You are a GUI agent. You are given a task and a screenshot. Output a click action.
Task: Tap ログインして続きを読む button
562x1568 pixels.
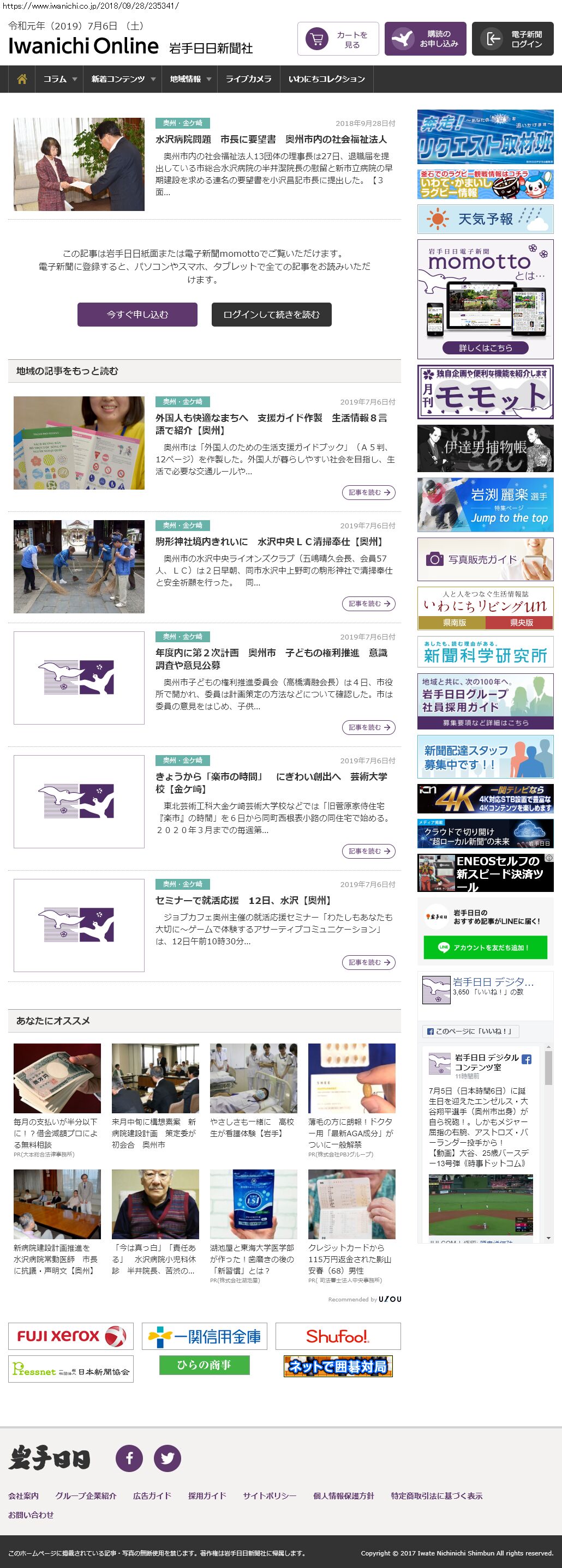(x=271, y=315)
